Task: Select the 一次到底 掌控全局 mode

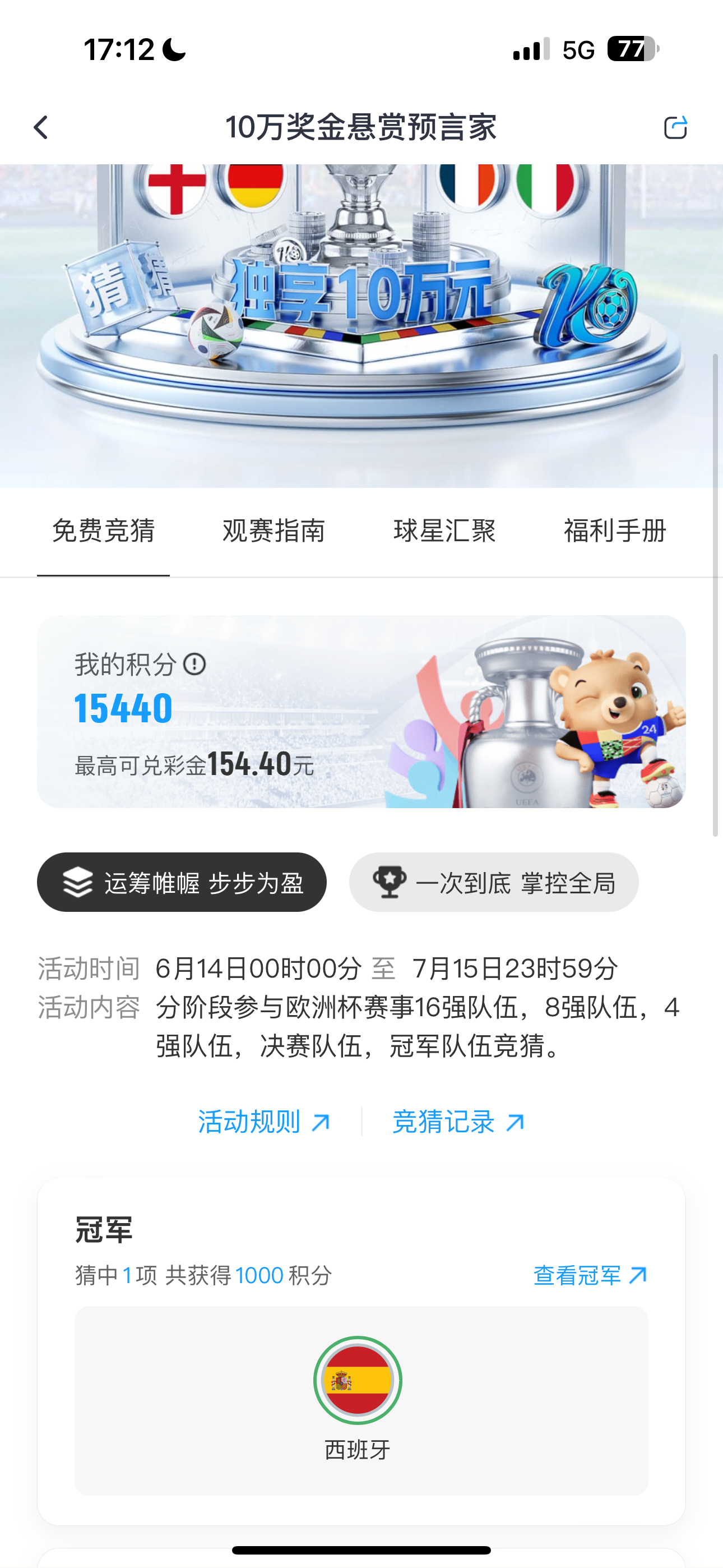Action: tap(494, 882)
